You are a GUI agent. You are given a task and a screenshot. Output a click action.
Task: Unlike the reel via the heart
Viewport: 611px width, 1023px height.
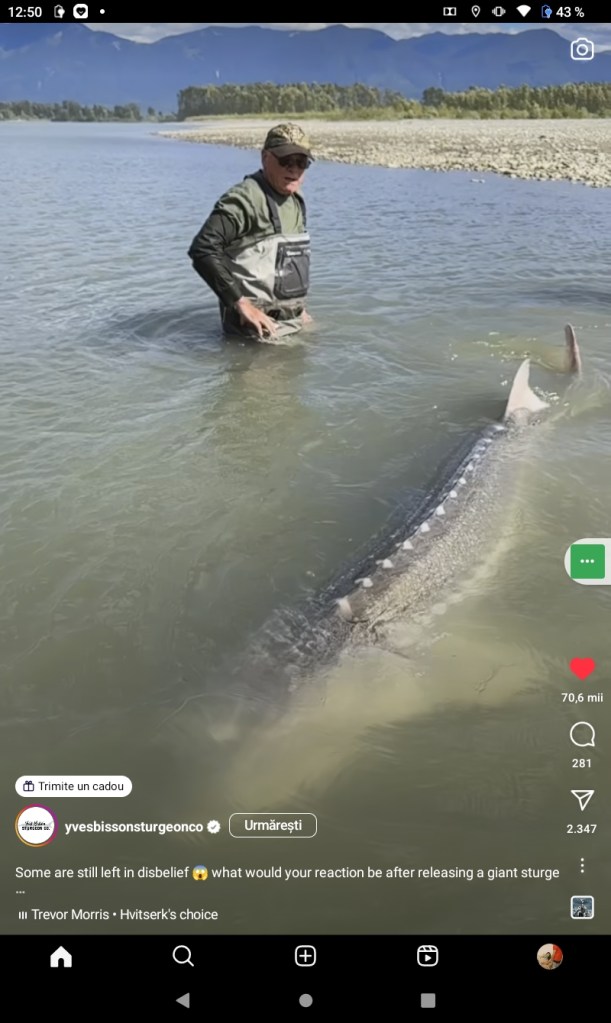[x=582, y=669]
